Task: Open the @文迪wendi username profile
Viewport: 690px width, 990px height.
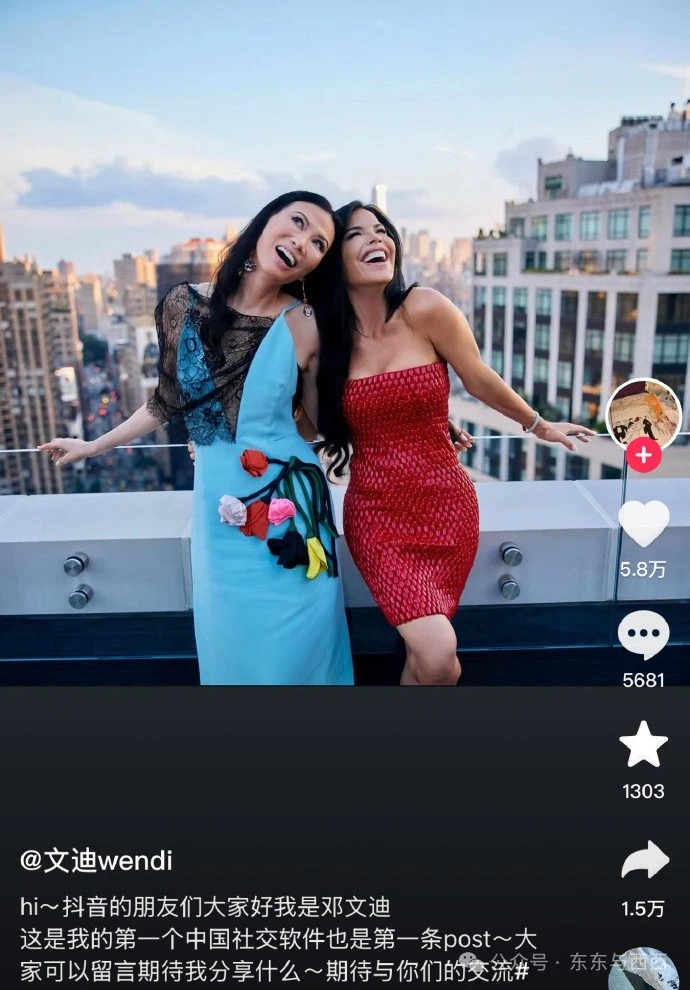Action: pyautogui.click(x=96, y=860)
